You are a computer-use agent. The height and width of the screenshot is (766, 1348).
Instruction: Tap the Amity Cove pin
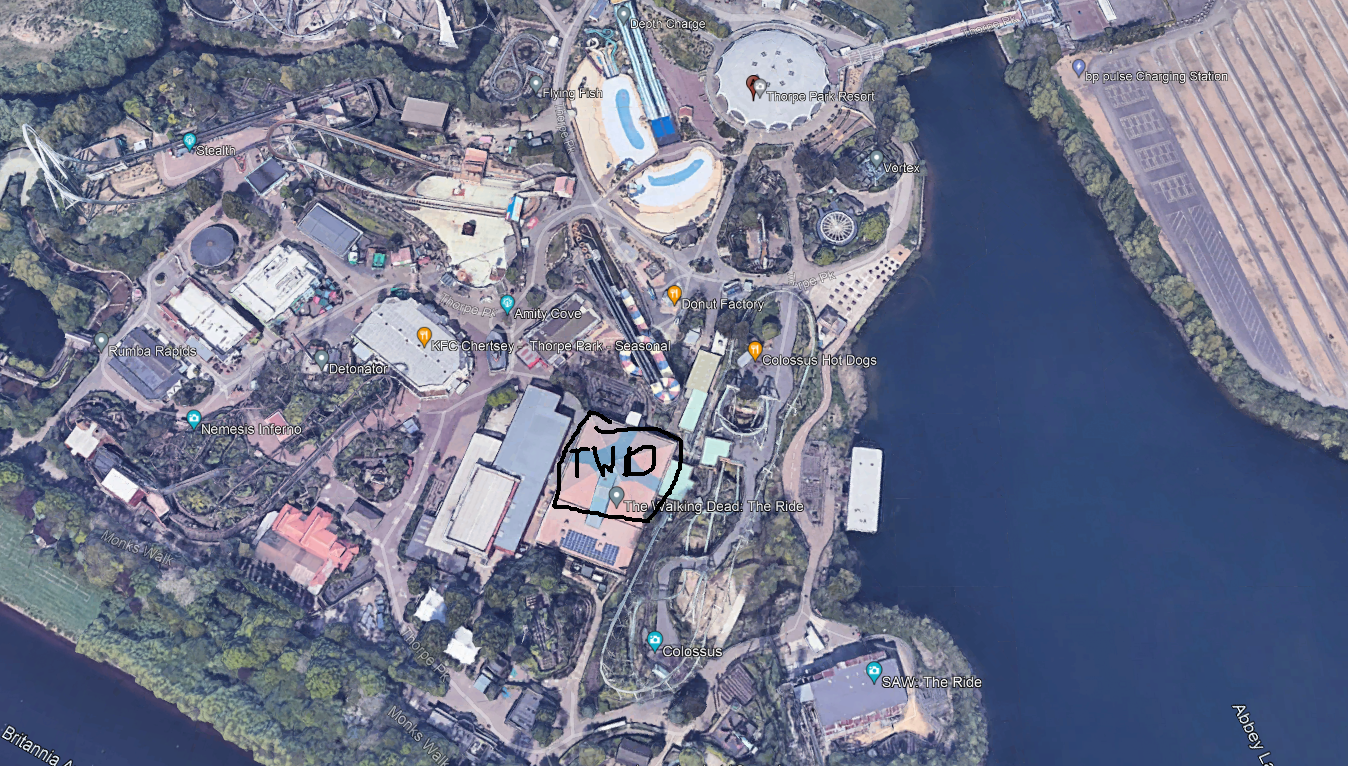point(507,303)
